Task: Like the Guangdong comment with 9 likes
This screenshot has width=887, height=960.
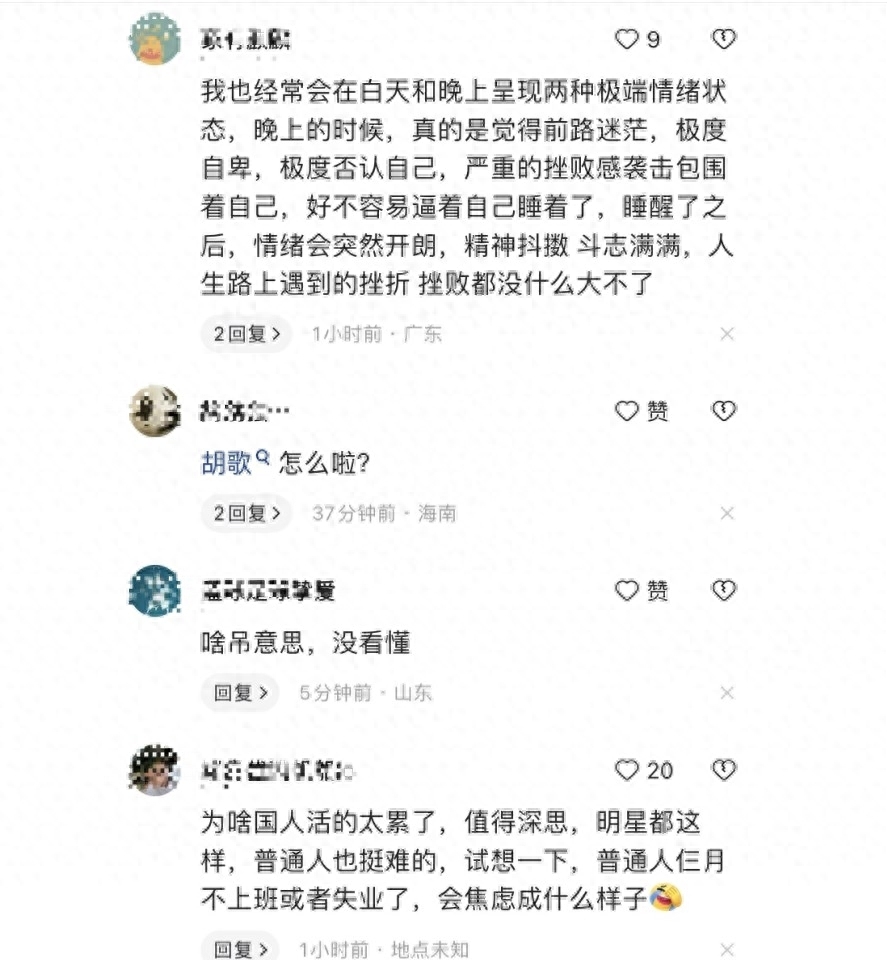Action: tap(627, 40)
